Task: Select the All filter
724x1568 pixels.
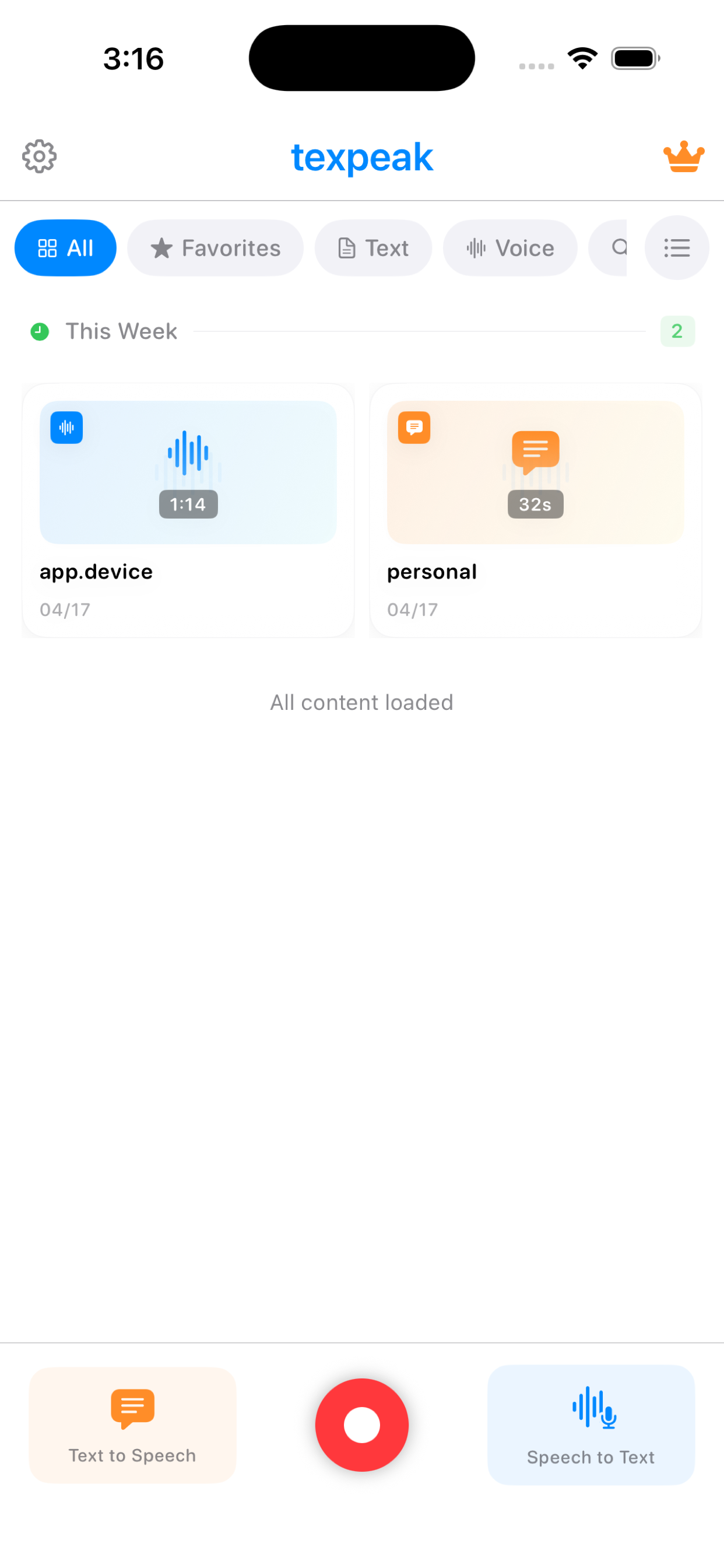Action: click(65, 248)
